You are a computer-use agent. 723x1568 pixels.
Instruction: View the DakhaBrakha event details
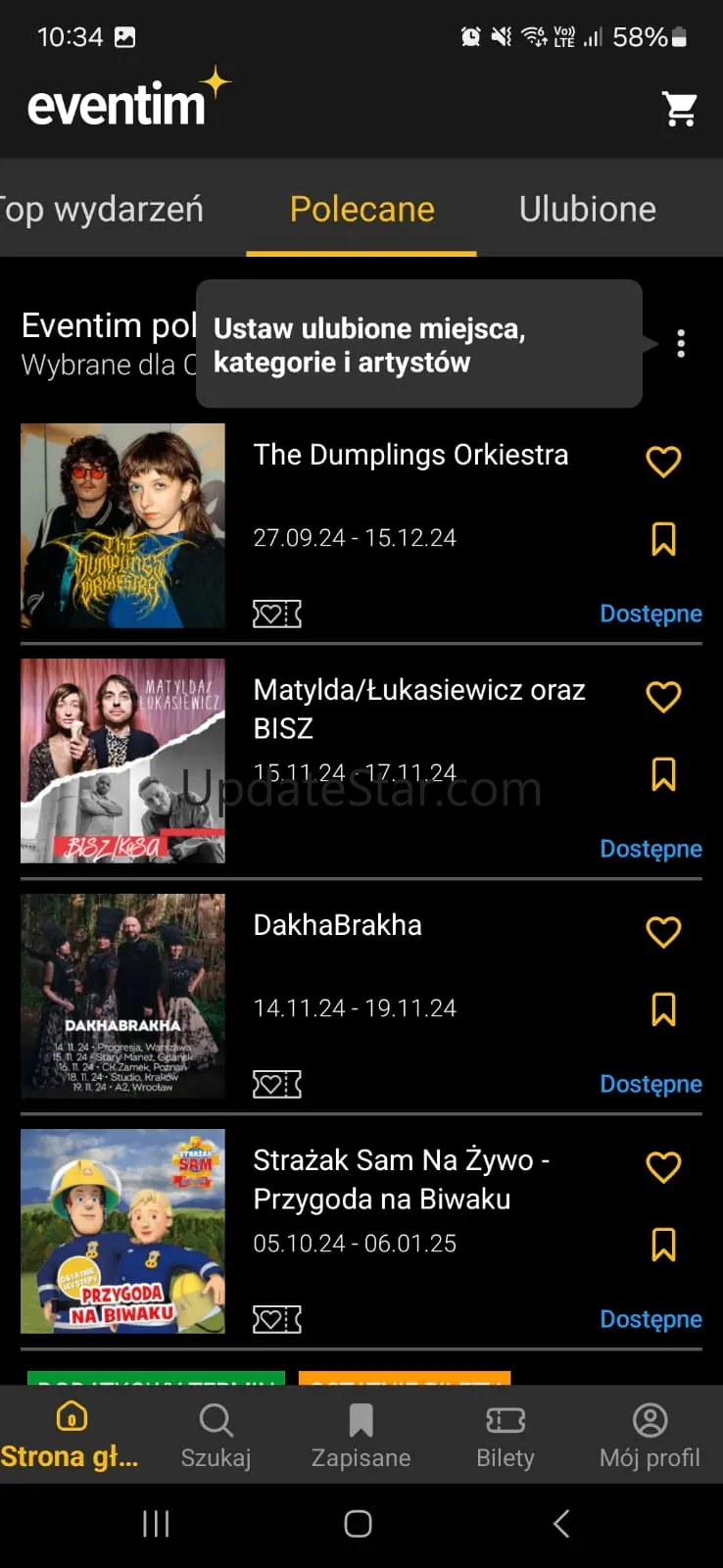[337, 925]
